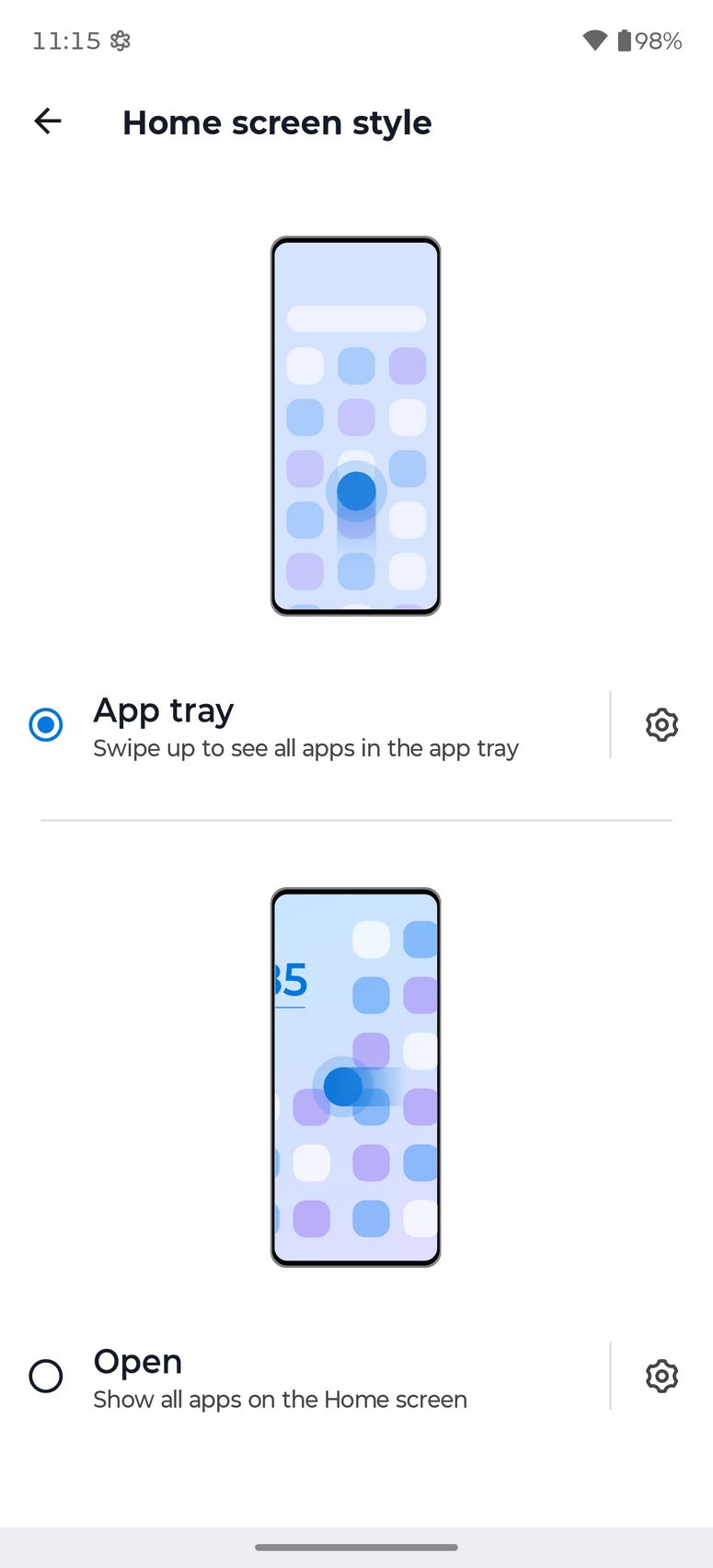713x1568 pixels.
Task: Go back from Home screen style
Action: [x=48, y=121]
